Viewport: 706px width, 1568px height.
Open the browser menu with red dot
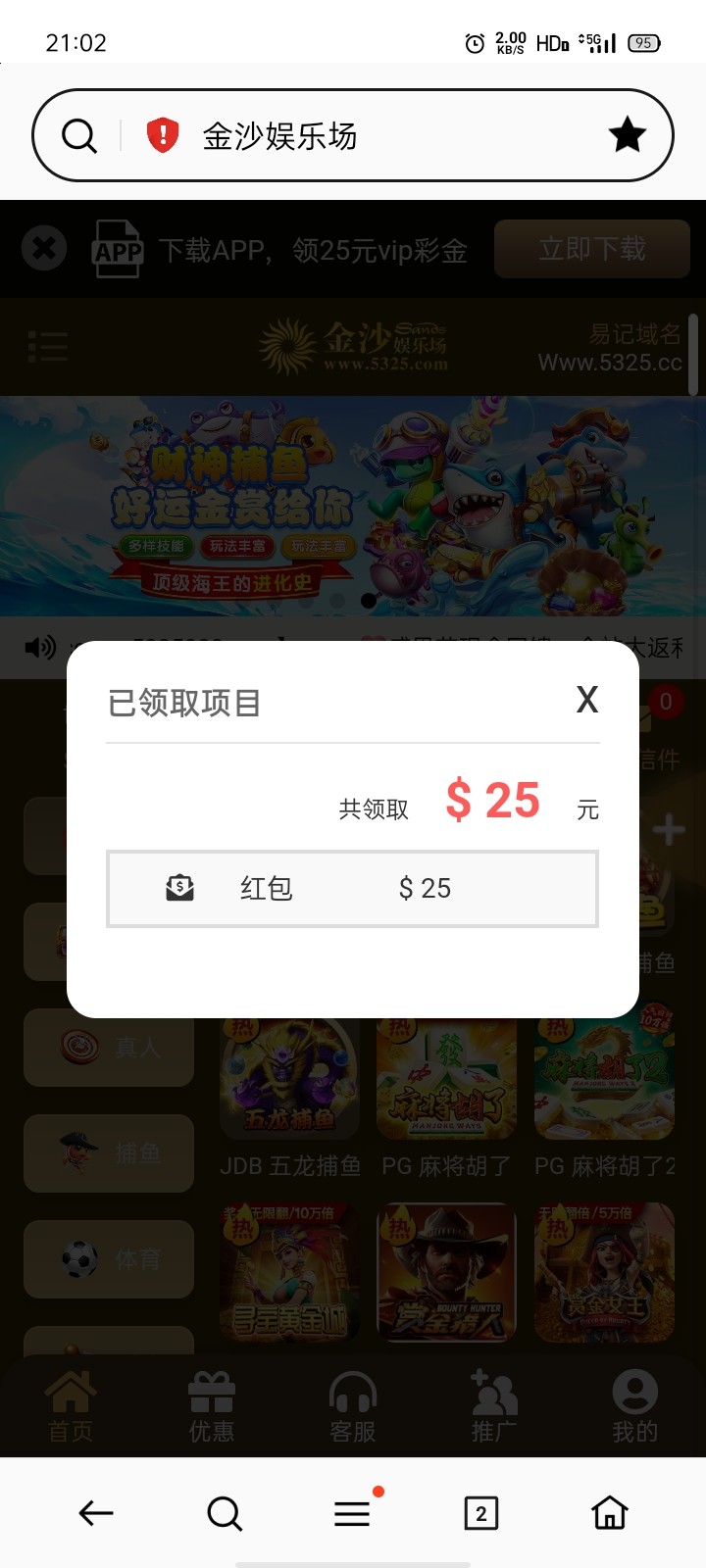pyautogui.click(x=352, y=1513)
